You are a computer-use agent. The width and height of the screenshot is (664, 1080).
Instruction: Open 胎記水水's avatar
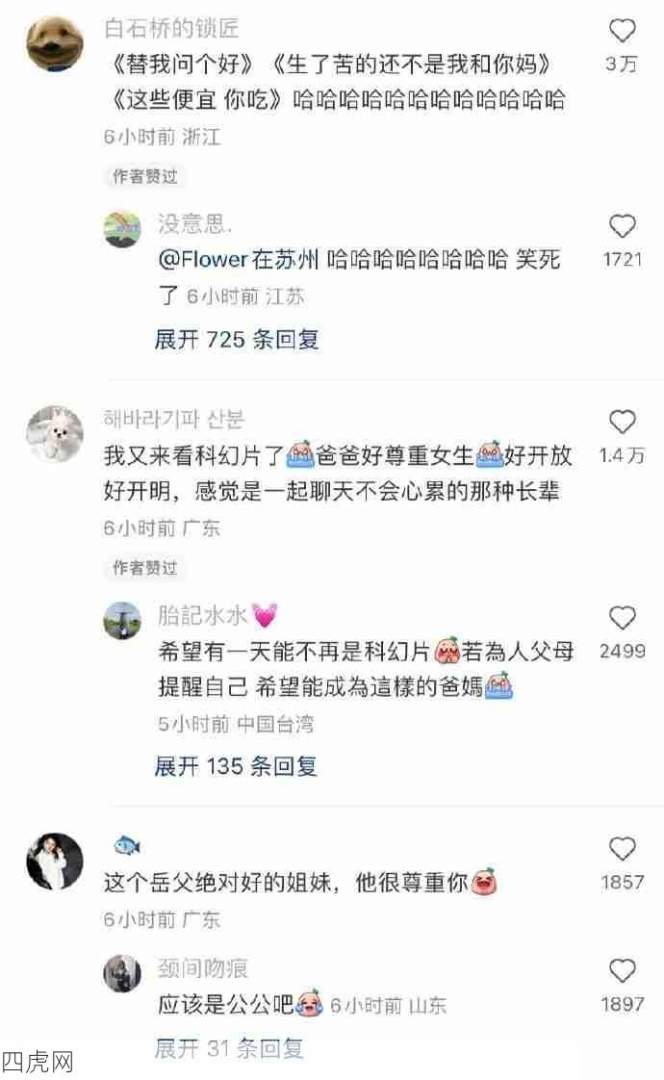coord(122,620)
